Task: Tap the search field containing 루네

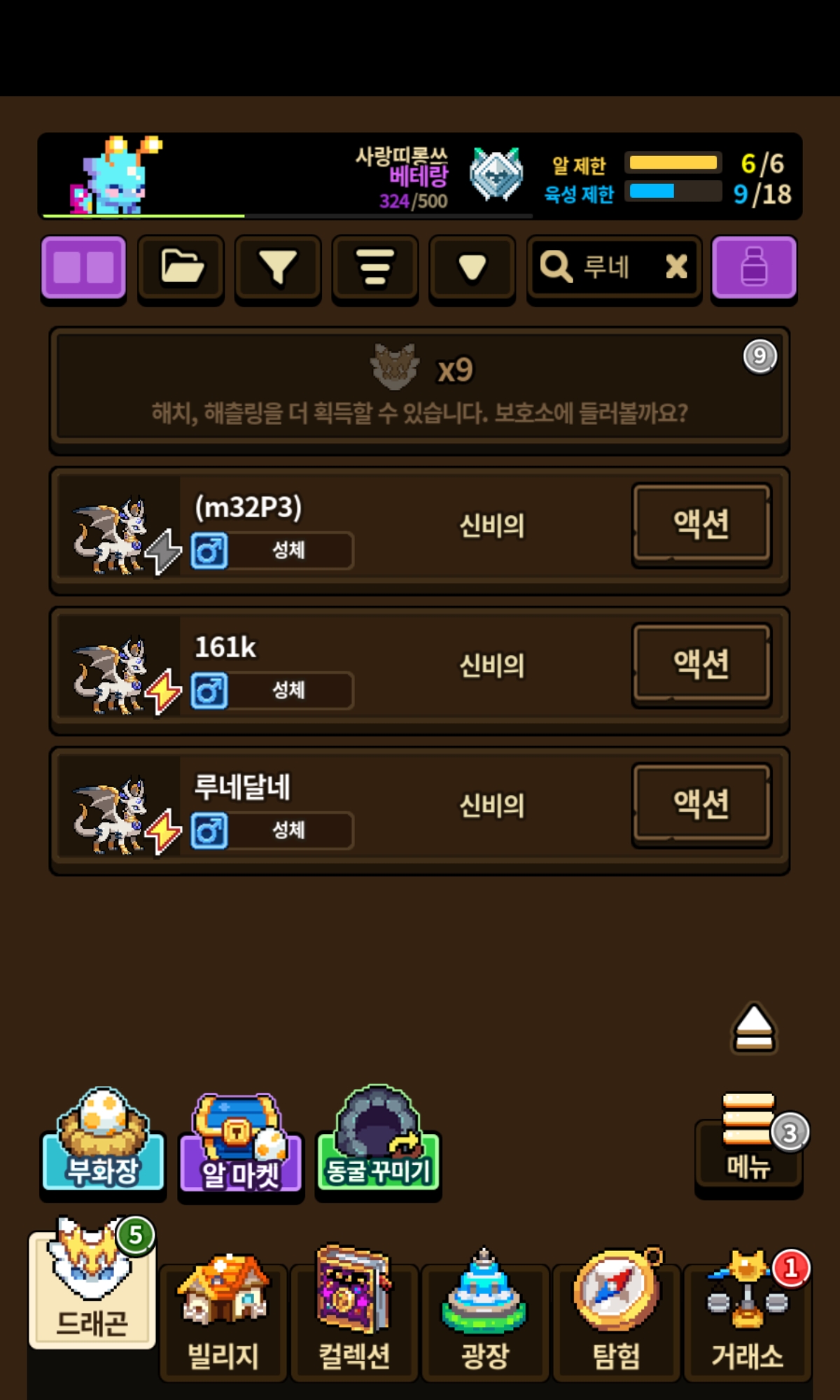Action: (602, 267)
